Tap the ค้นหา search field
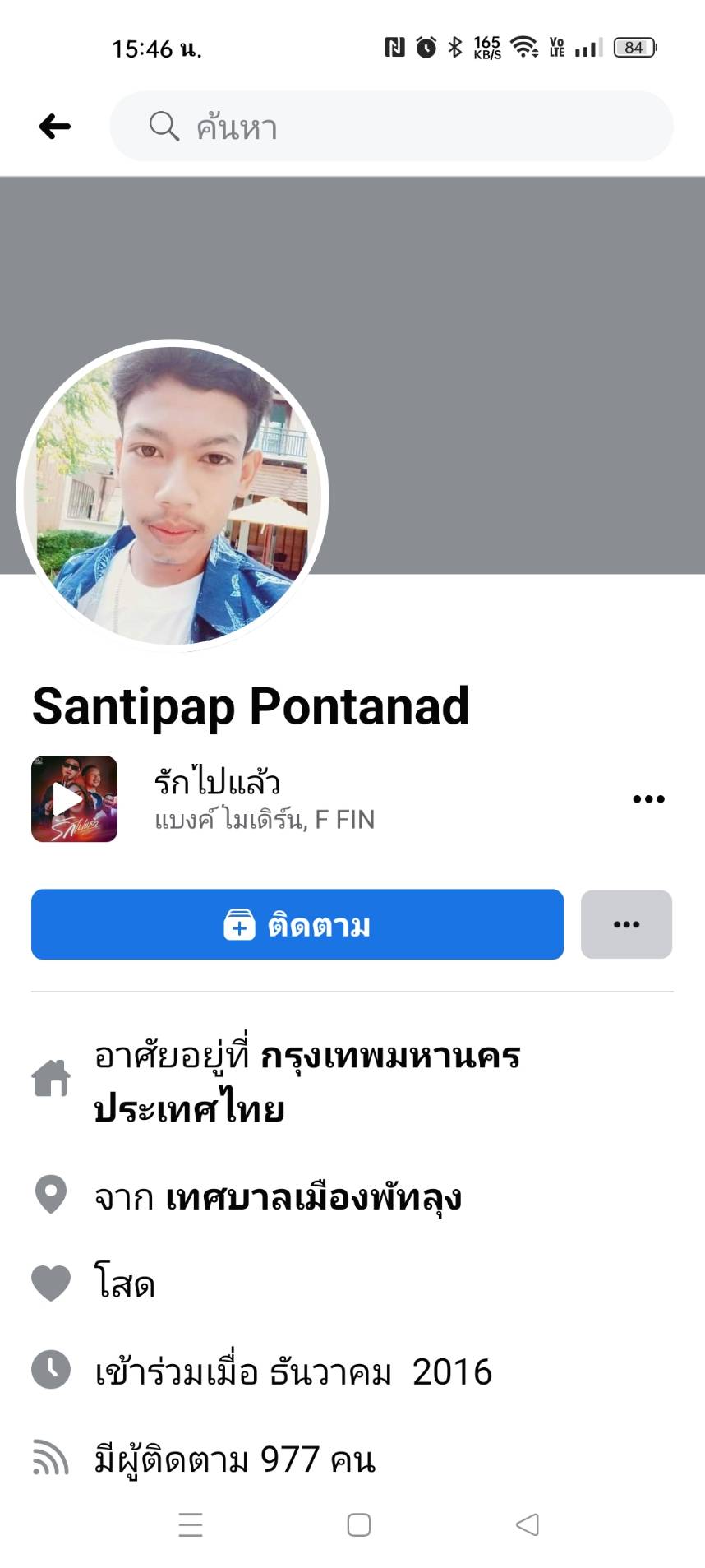 391,127
